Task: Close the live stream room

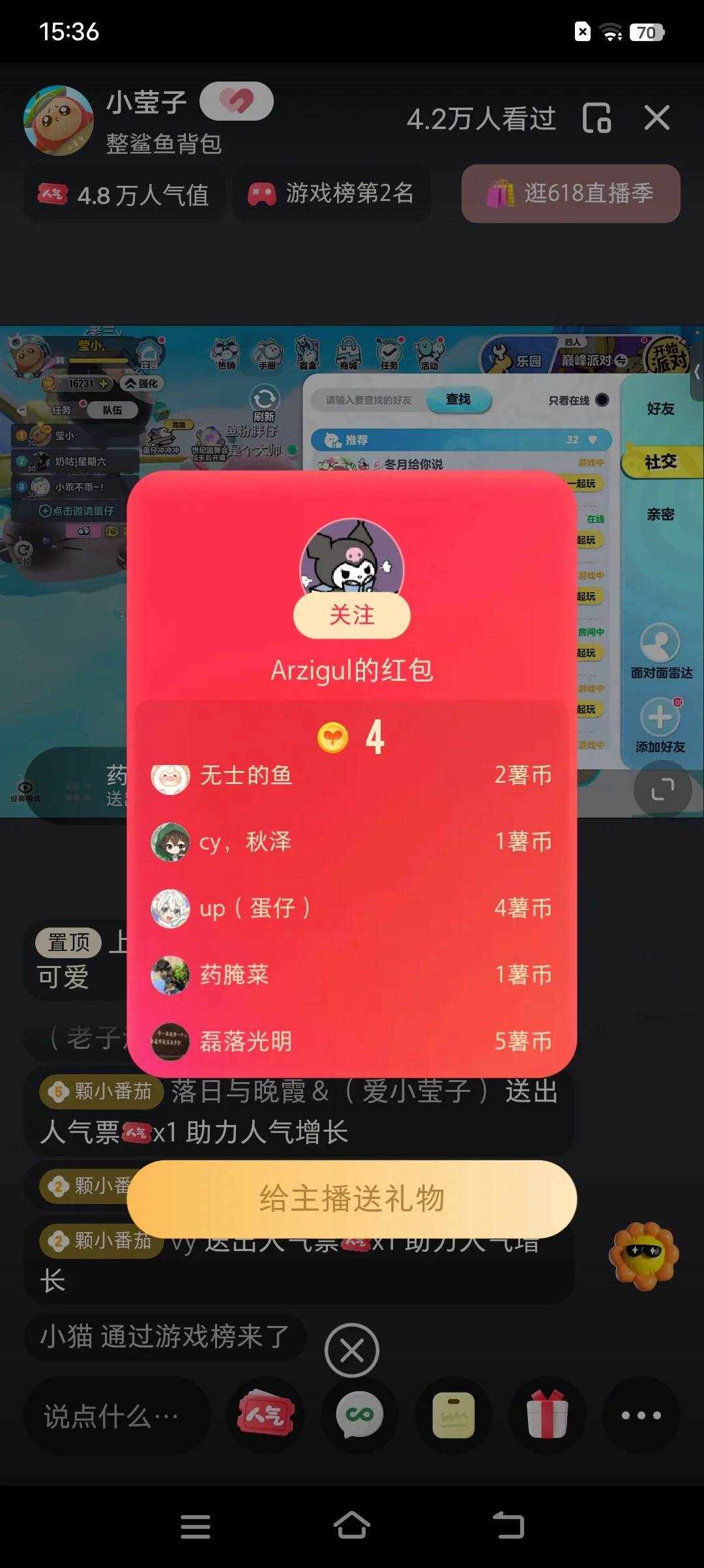Action: tap(656, 118)
